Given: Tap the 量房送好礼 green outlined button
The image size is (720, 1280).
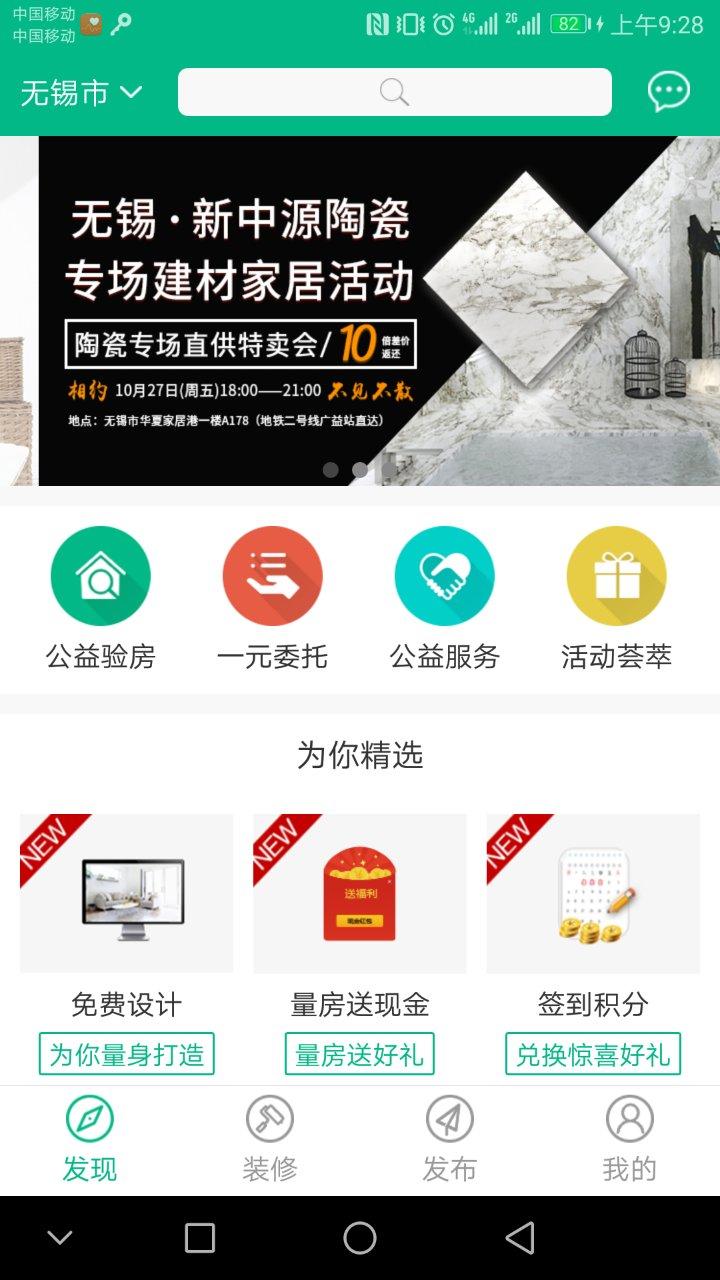Looking at the screenshot, I should pyautogui.click(x=360, y=1053).
